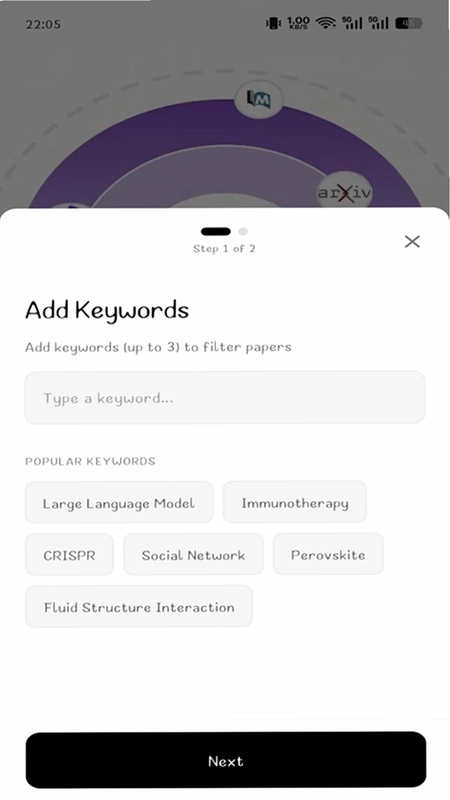Close the Add Keywords sheet
This screenshot has width=450, height=800.
coord(412,241)
